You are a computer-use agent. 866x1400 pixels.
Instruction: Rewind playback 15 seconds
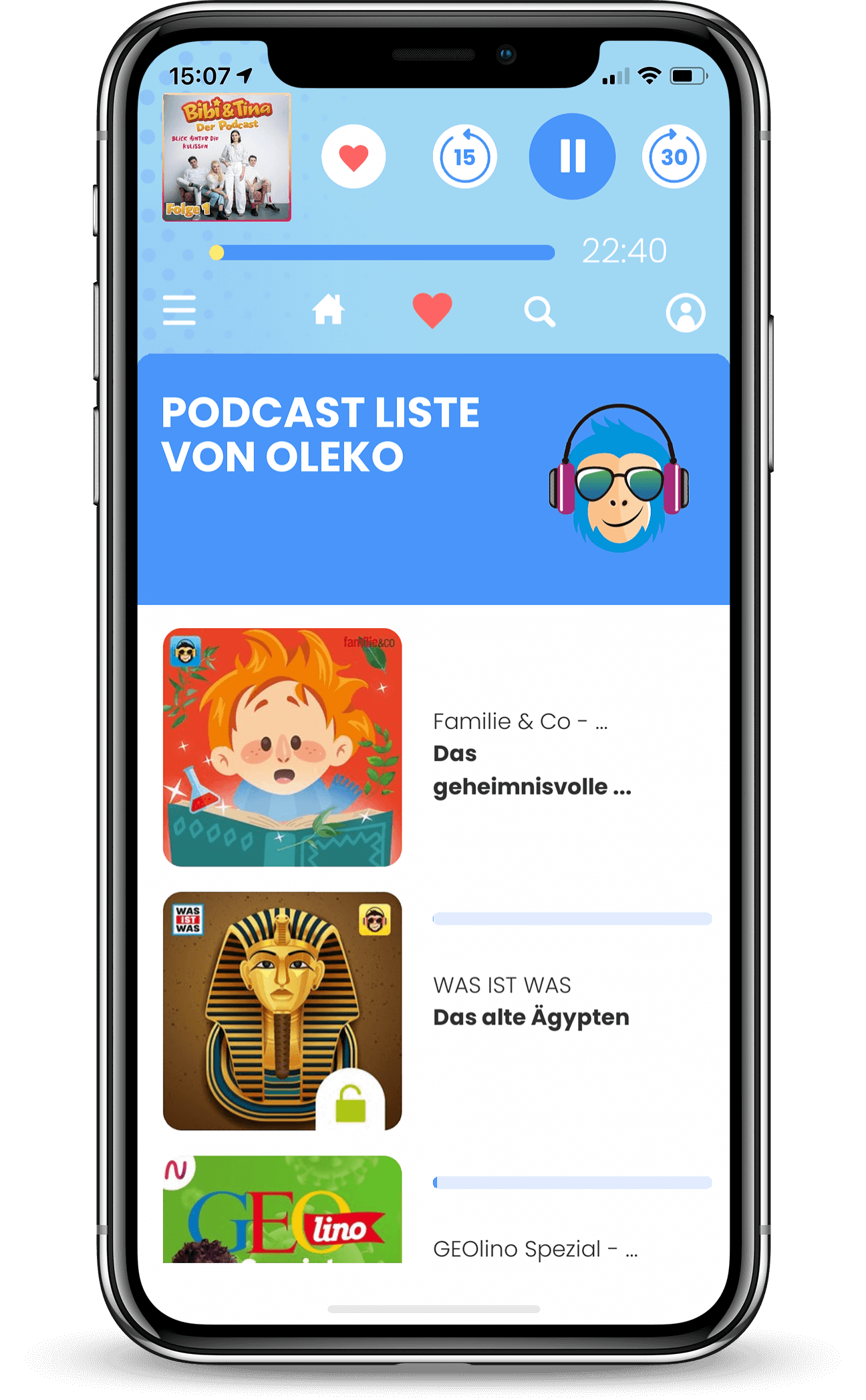(x=464, y=157)
